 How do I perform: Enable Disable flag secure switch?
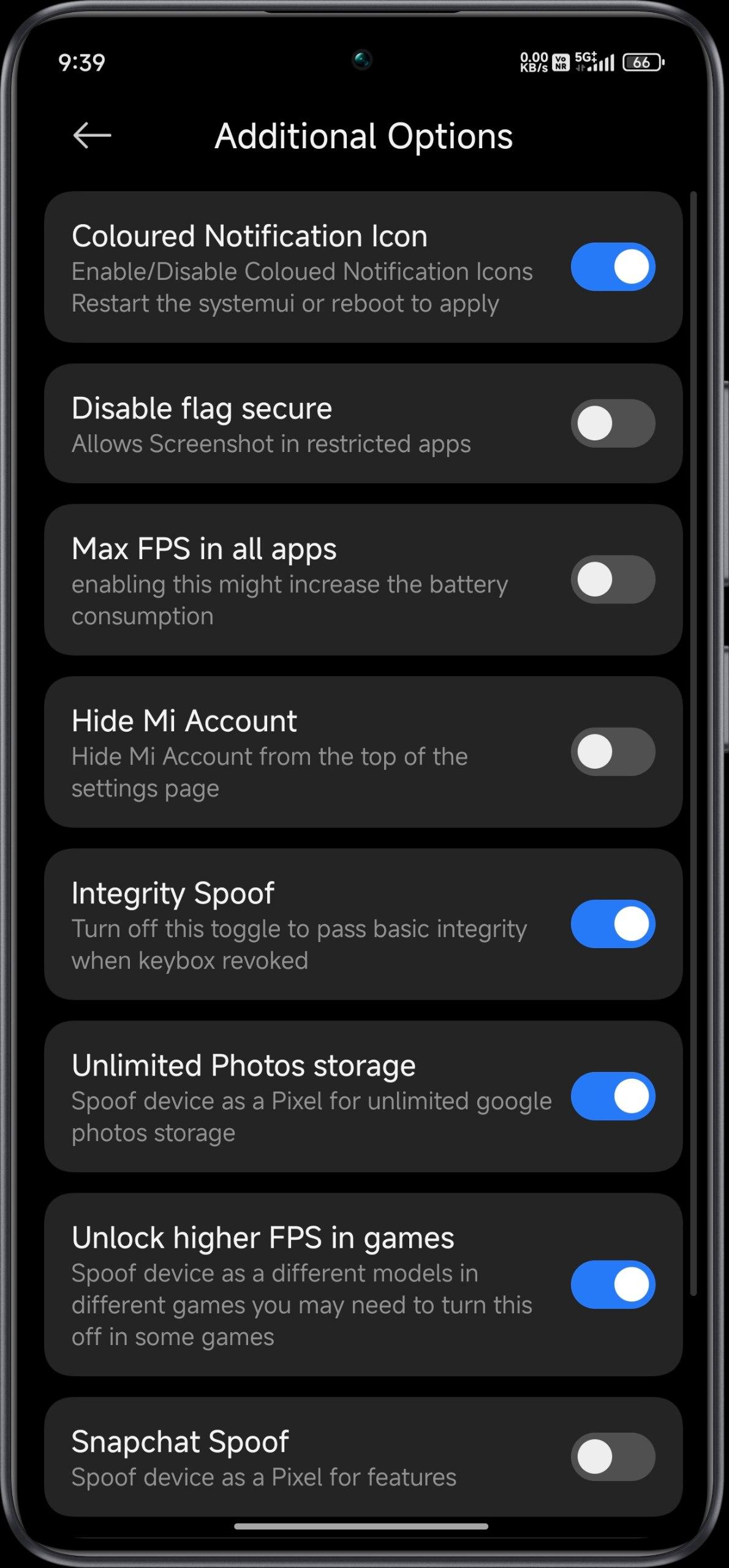pos(613,423)
